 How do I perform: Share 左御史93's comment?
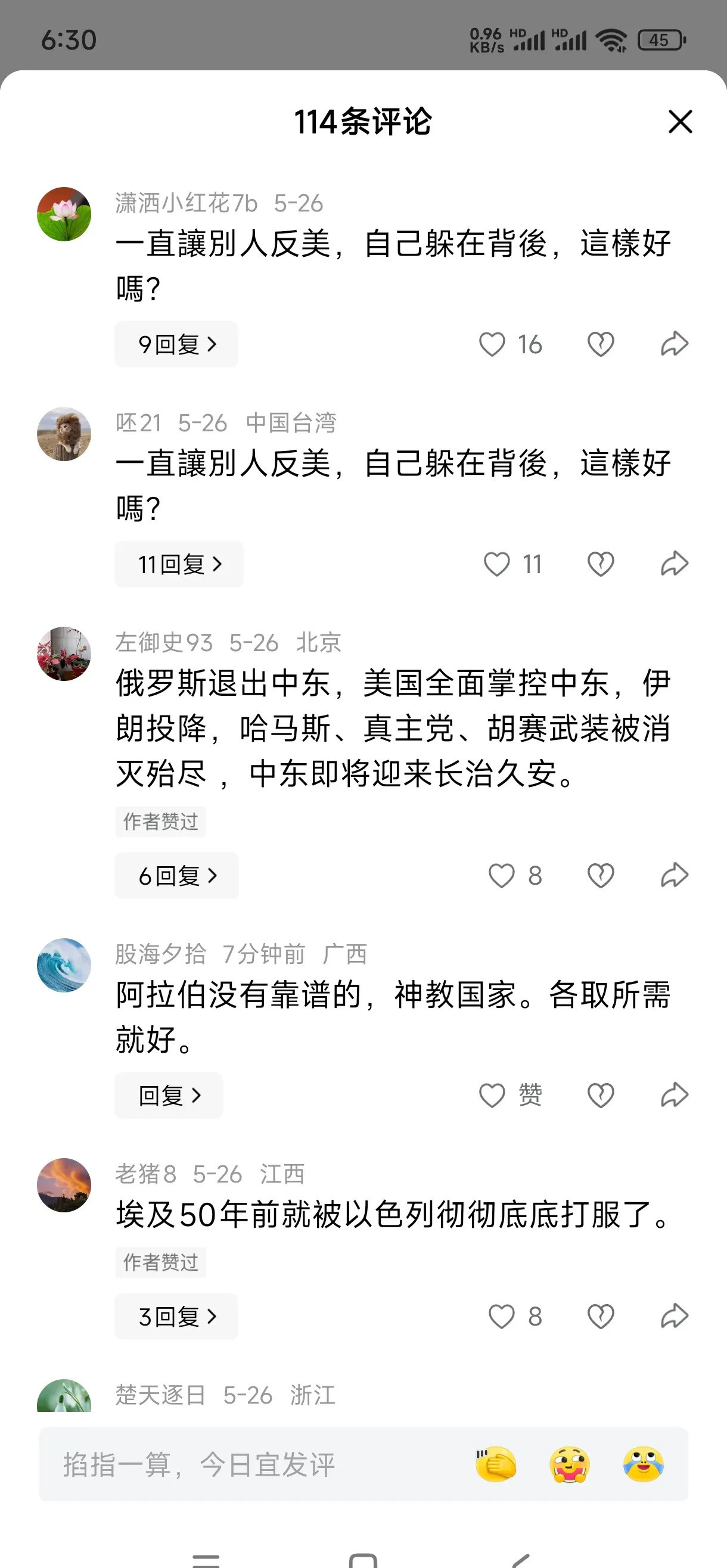point(675,876)
